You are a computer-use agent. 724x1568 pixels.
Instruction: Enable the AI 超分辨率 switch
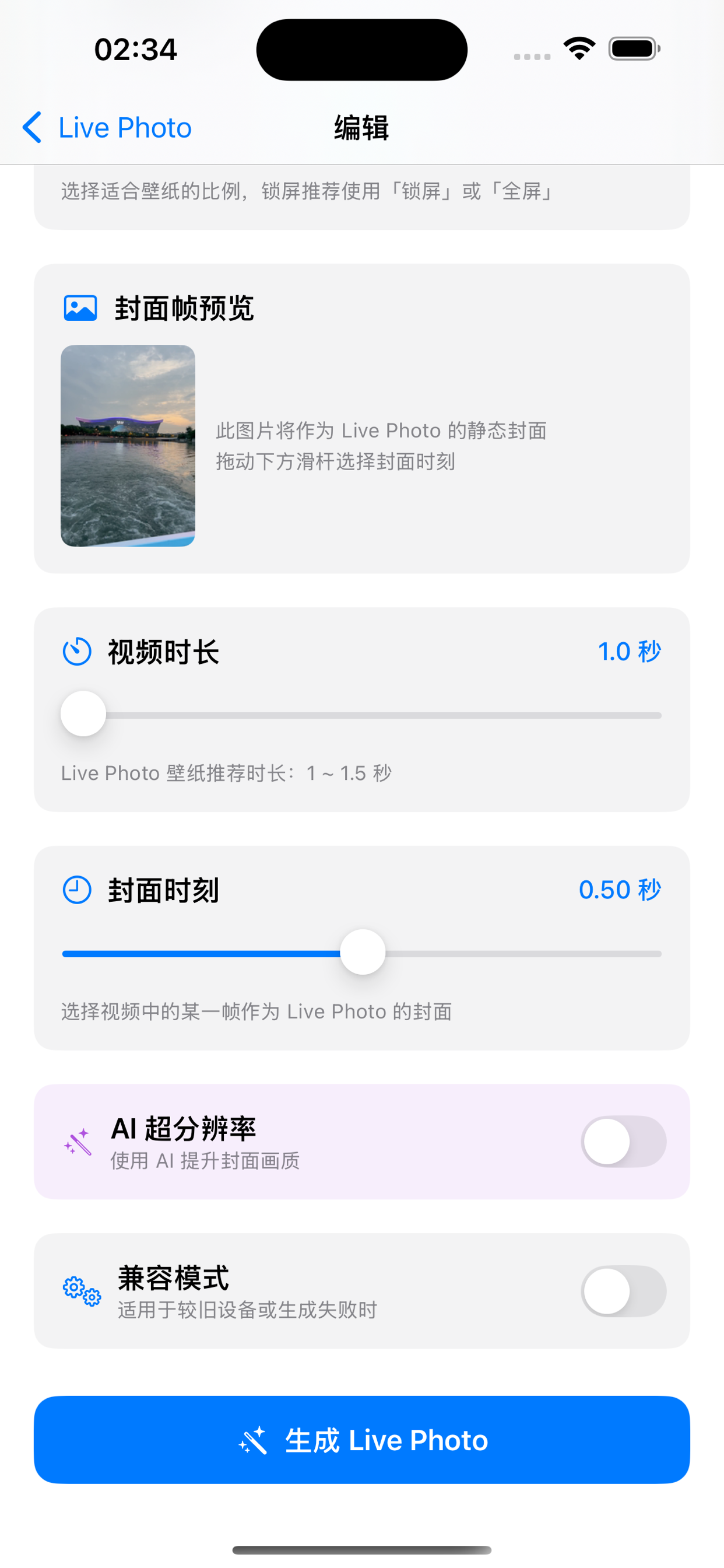point(623,1142)
